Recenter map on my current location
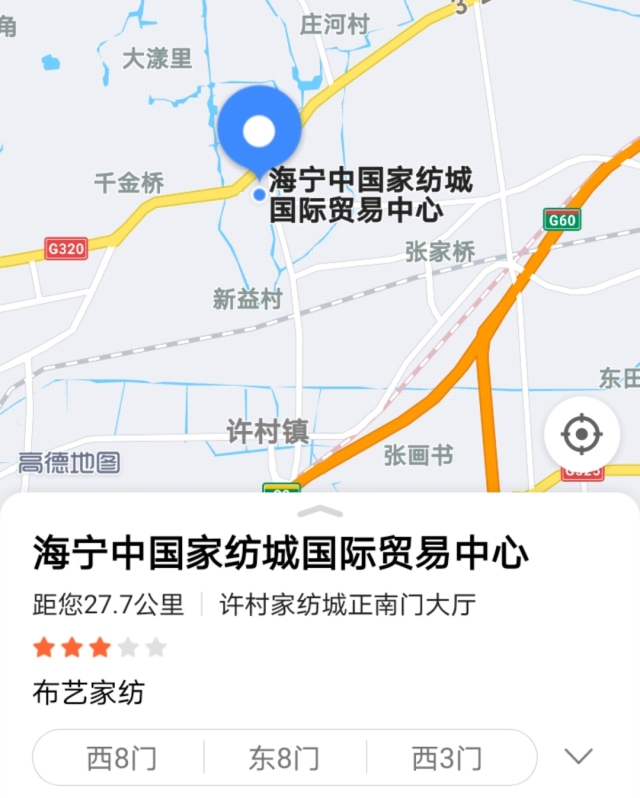640x798 pixels. tap(581, 435)
